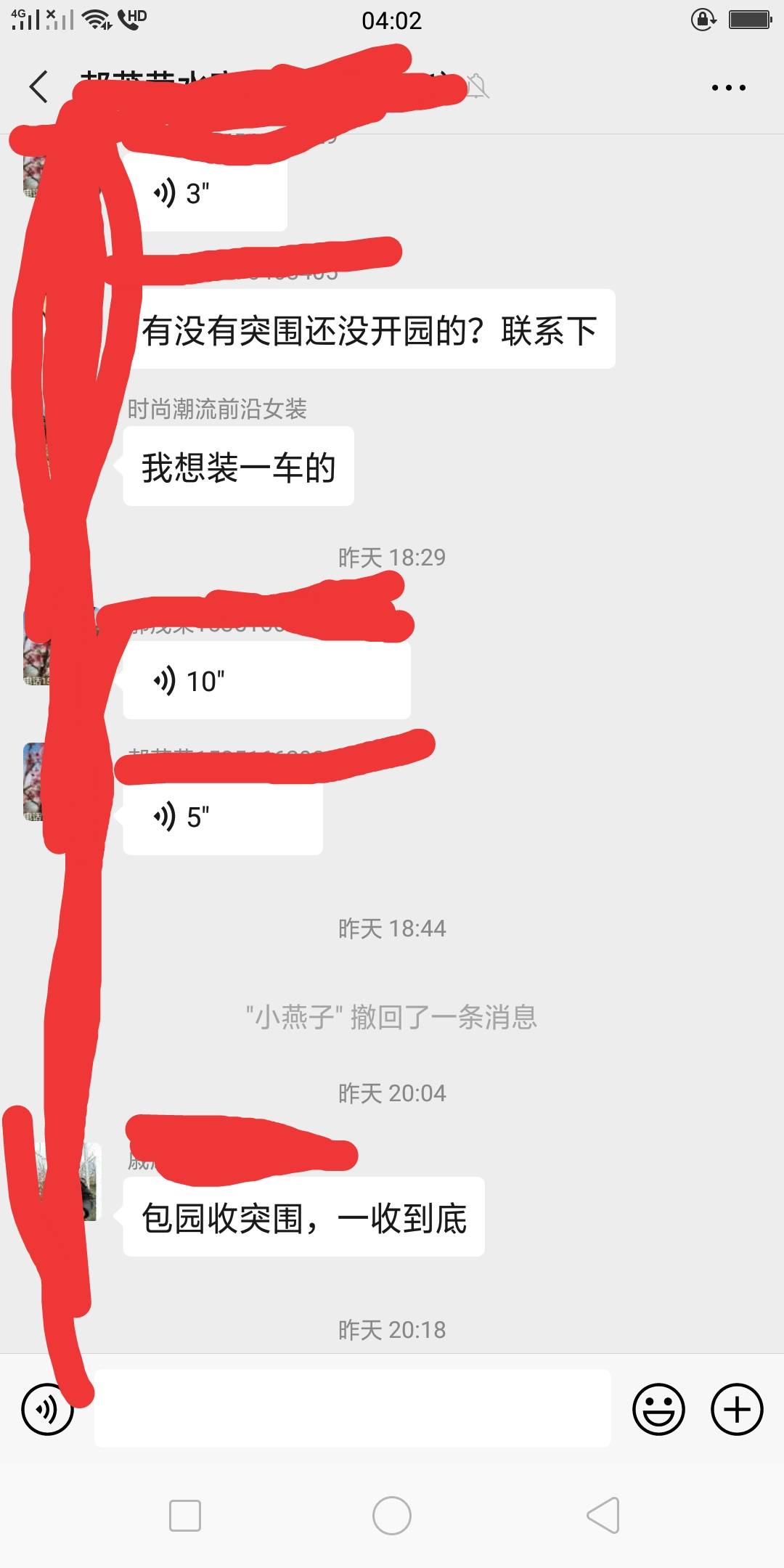Switch to voice input mode

(x=48, y=1410)
